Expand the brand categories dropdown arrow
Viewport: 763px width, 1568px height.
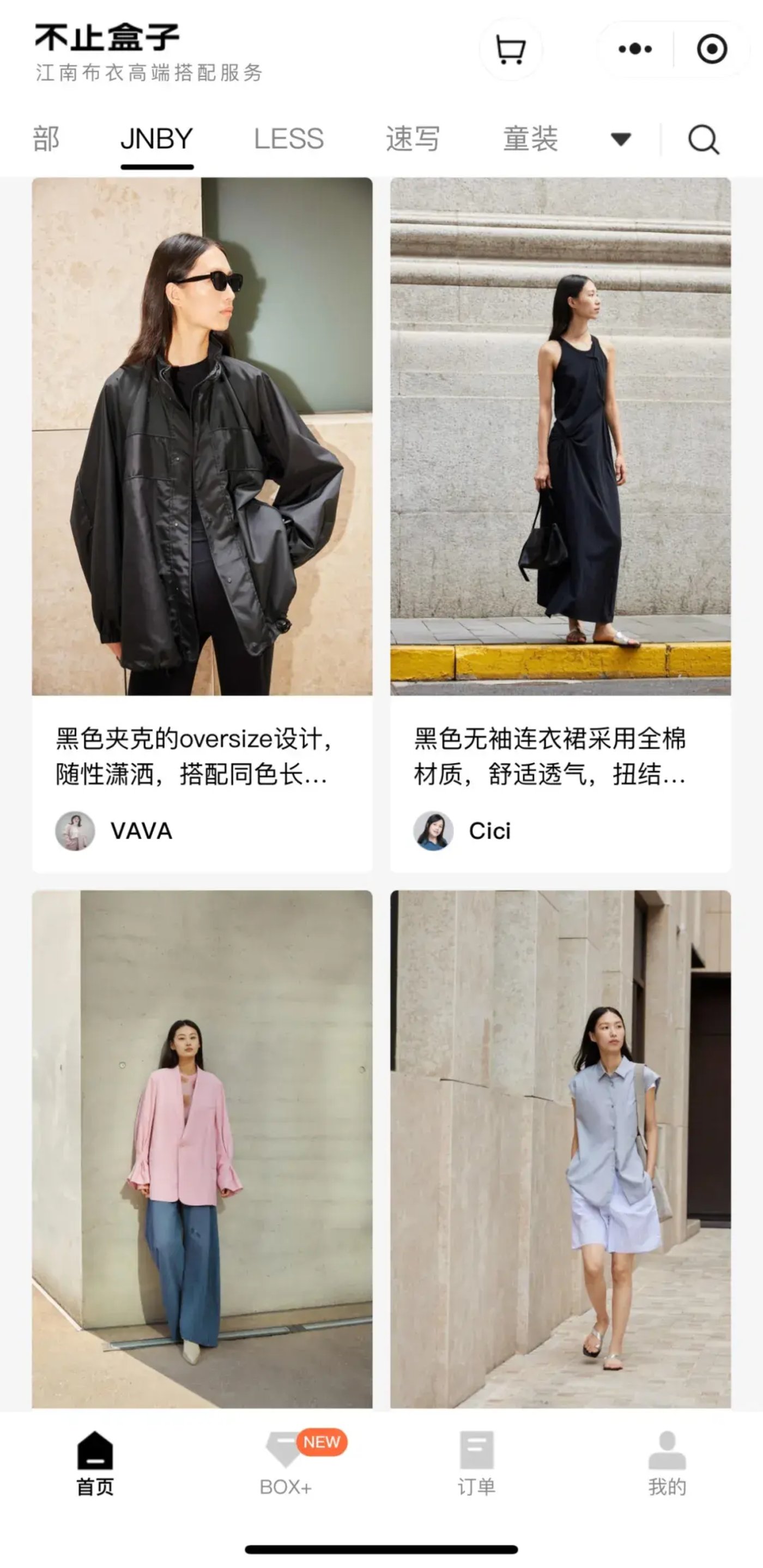(621, 139)
